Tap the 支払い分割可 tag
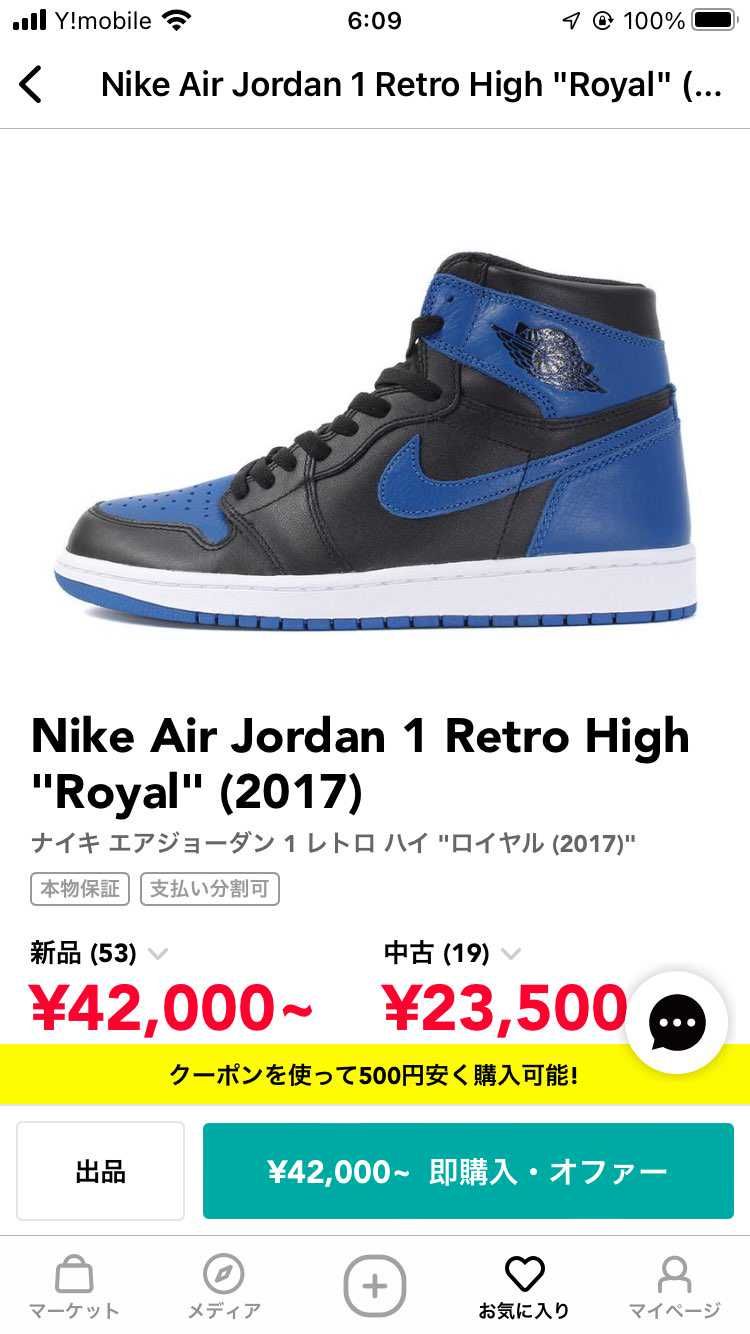The height and width of the screenshot is (1334, 750). click(x=210, y=888)
